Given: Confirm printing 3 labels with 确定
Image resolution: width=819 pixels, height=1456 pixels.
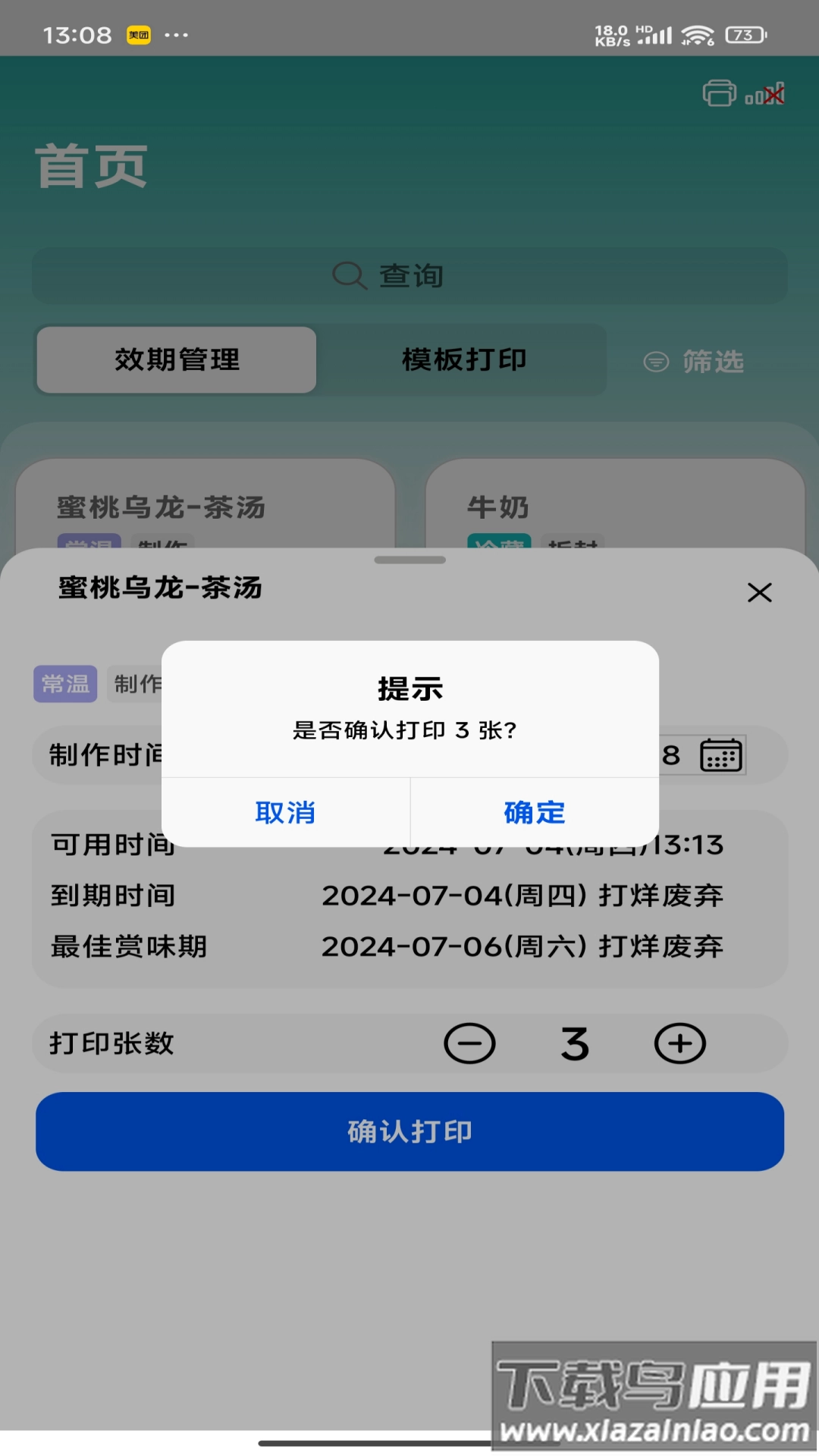Looking at the screenshot, I should tap(535, 812).
